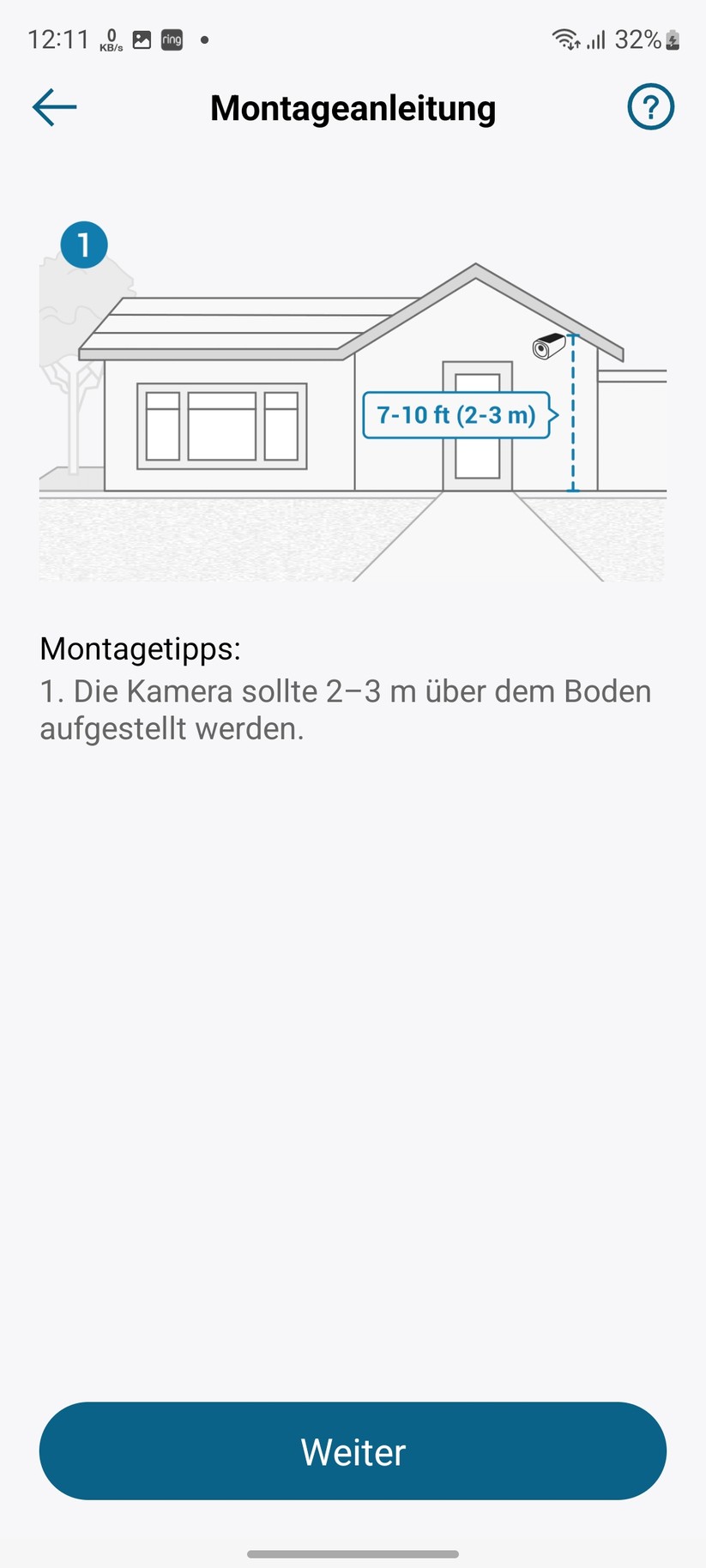Image resolution: width=706 pixels, height=1568 pixels.
Task: Tap the clock showing 12:11
Action: (x=58, y=38)
